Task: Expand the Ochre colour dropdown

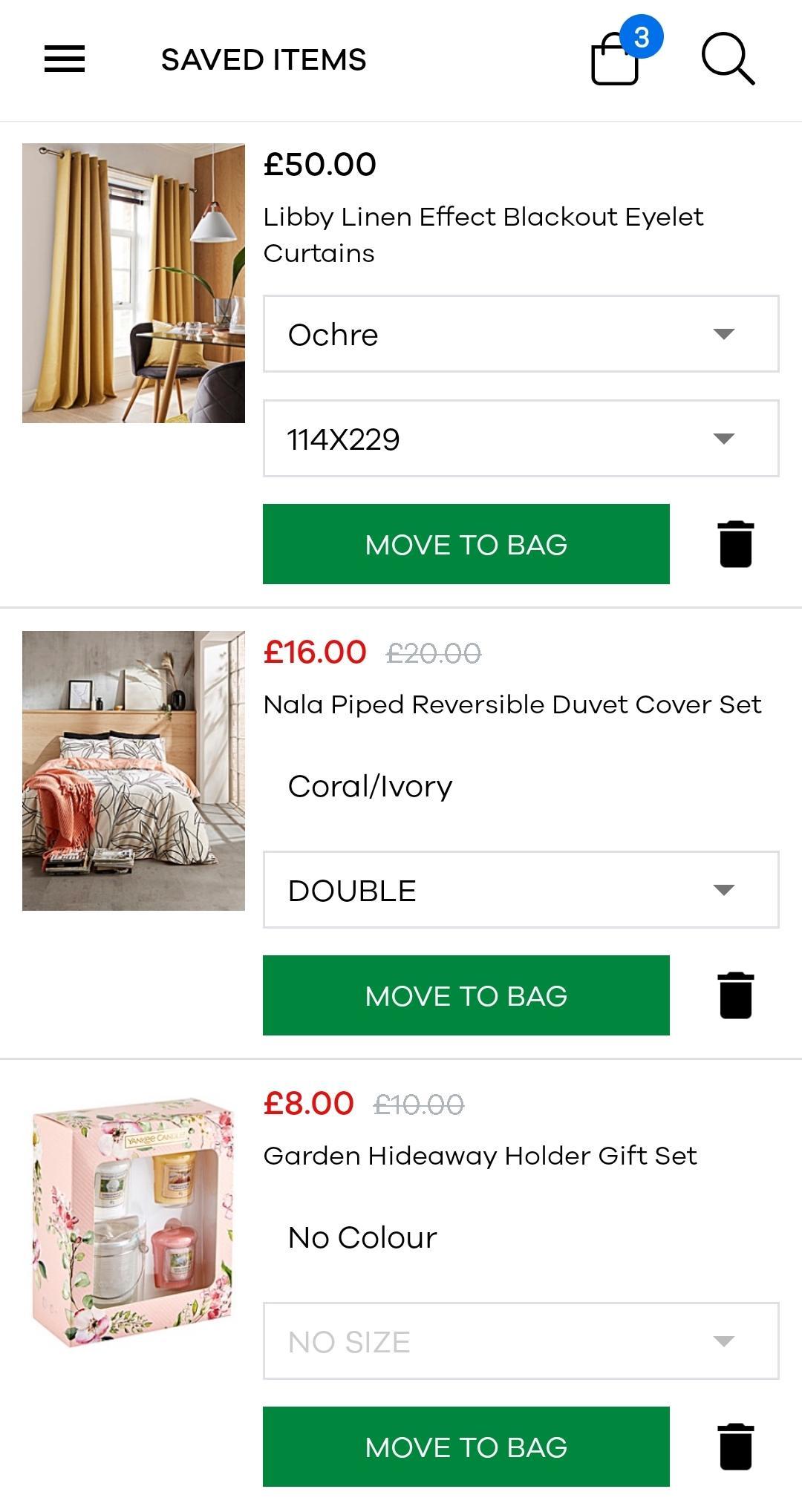Action: click(521, 334)
